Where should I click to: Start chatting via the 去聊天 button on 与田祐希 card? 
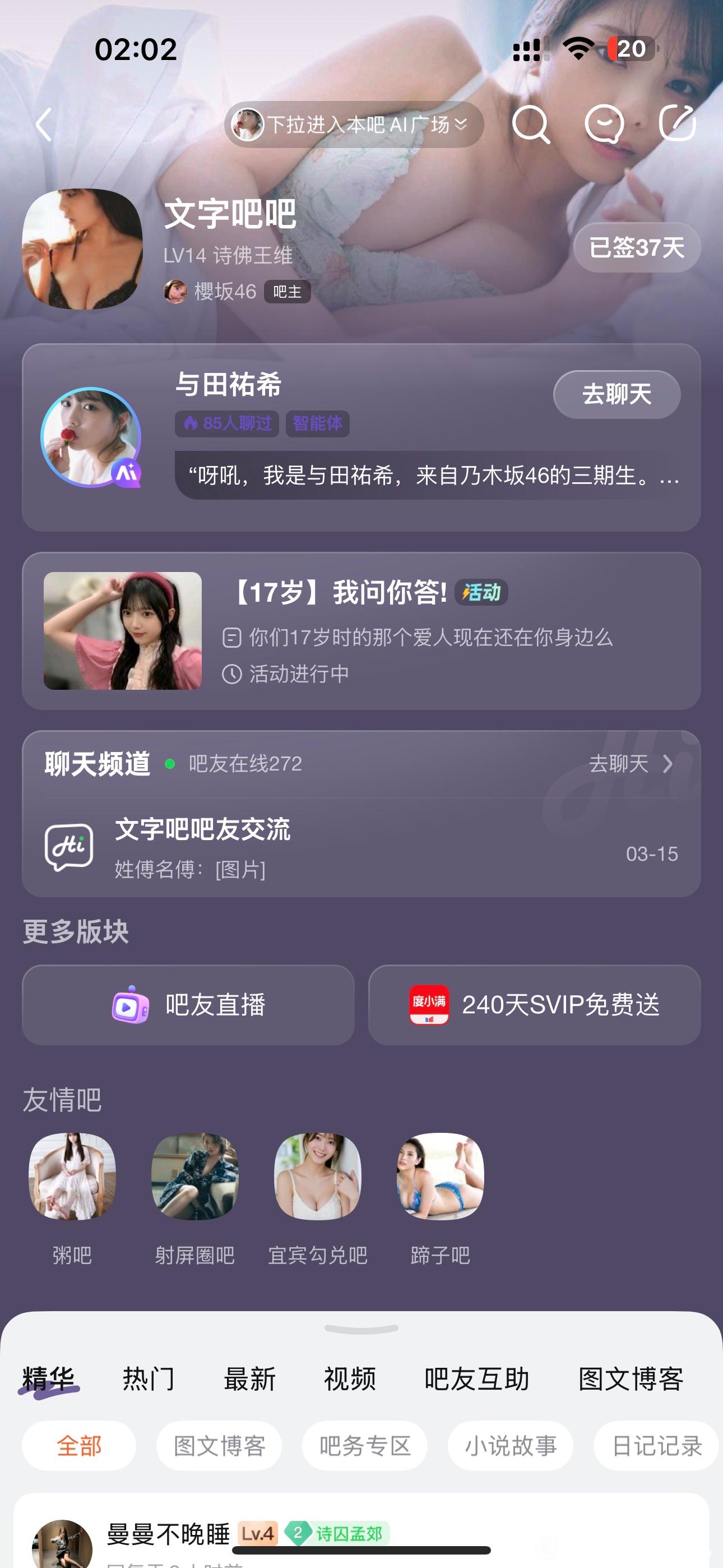click(617, 394)
